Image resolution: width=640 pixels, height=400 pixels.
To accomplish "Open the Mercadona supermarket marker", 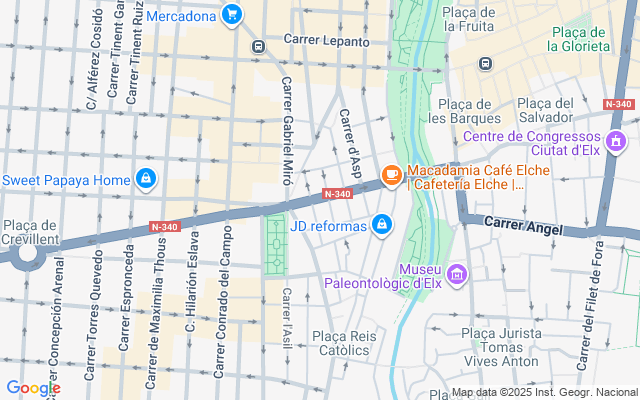I will 232,15.
